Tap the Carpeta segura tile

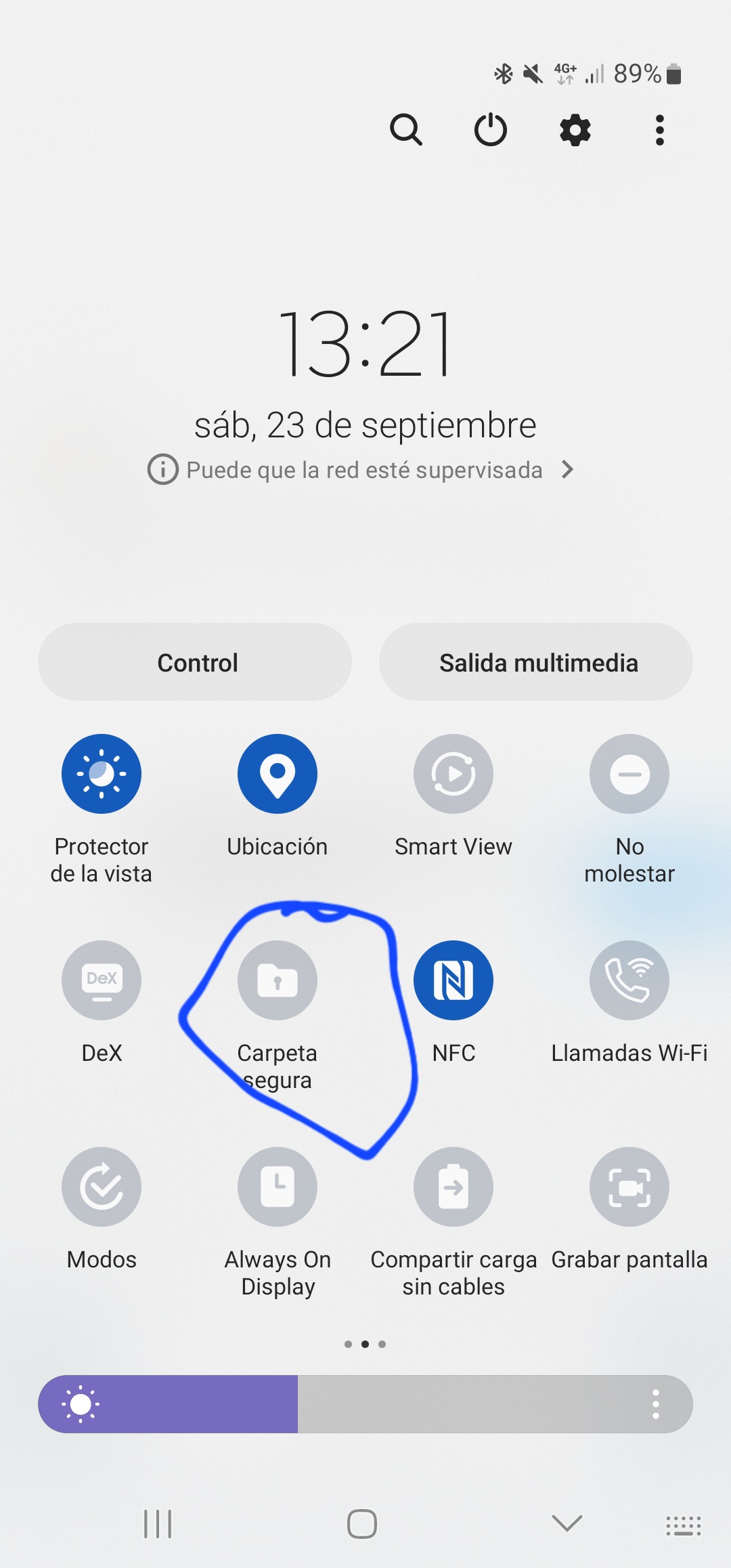277,980
